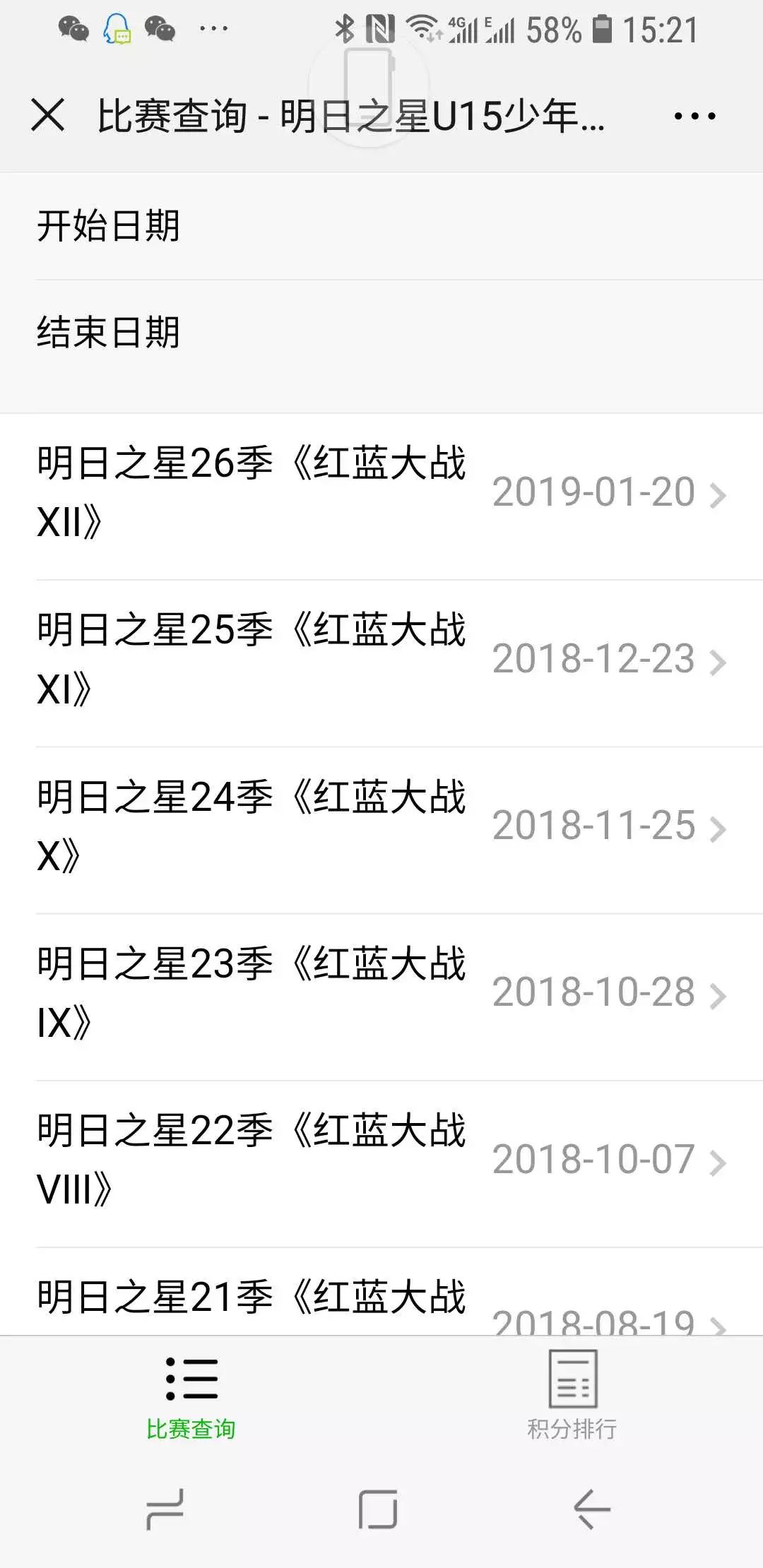Open the three-dot overflow menu

pyautogui.click(x=694, y=116)
